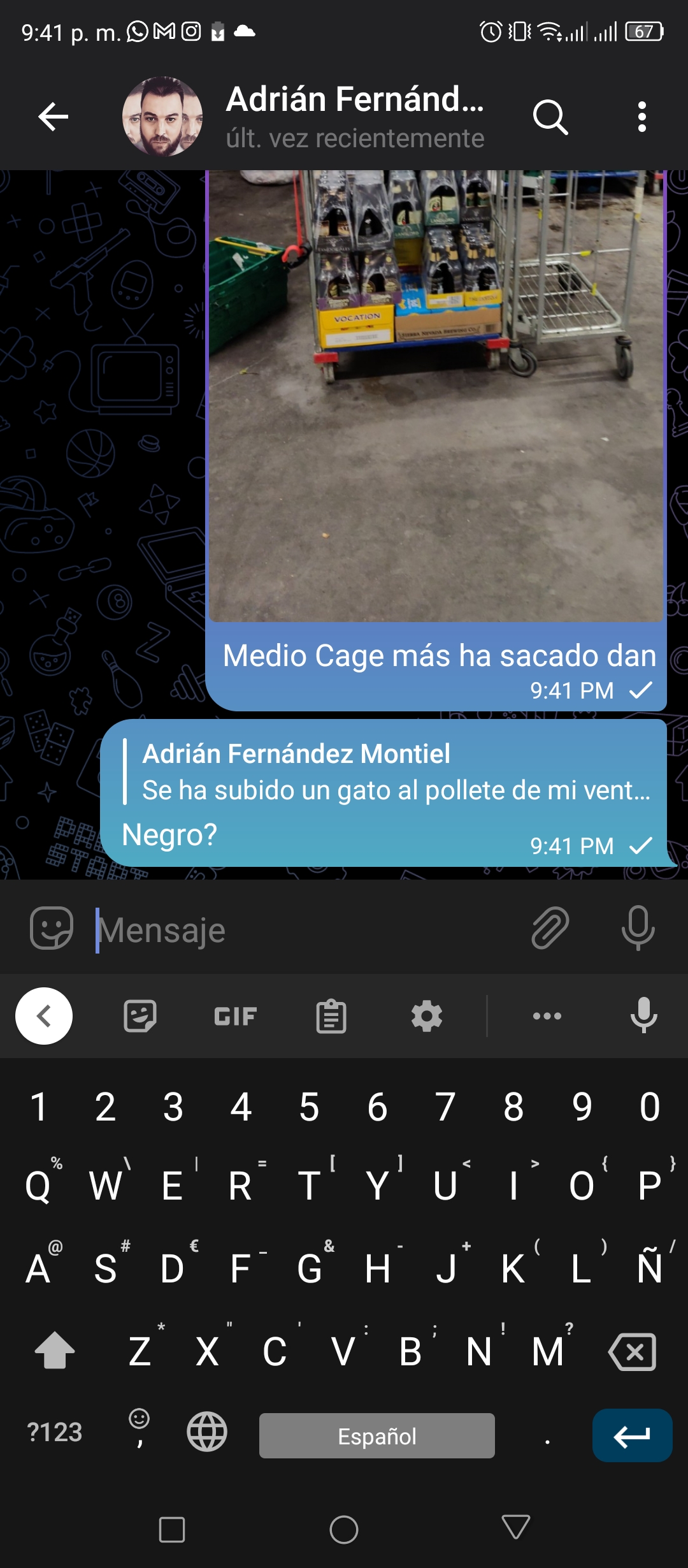Open Adrián Fernández's profile from the header
The image size is (688, 1568).
[x=303, y=117]
